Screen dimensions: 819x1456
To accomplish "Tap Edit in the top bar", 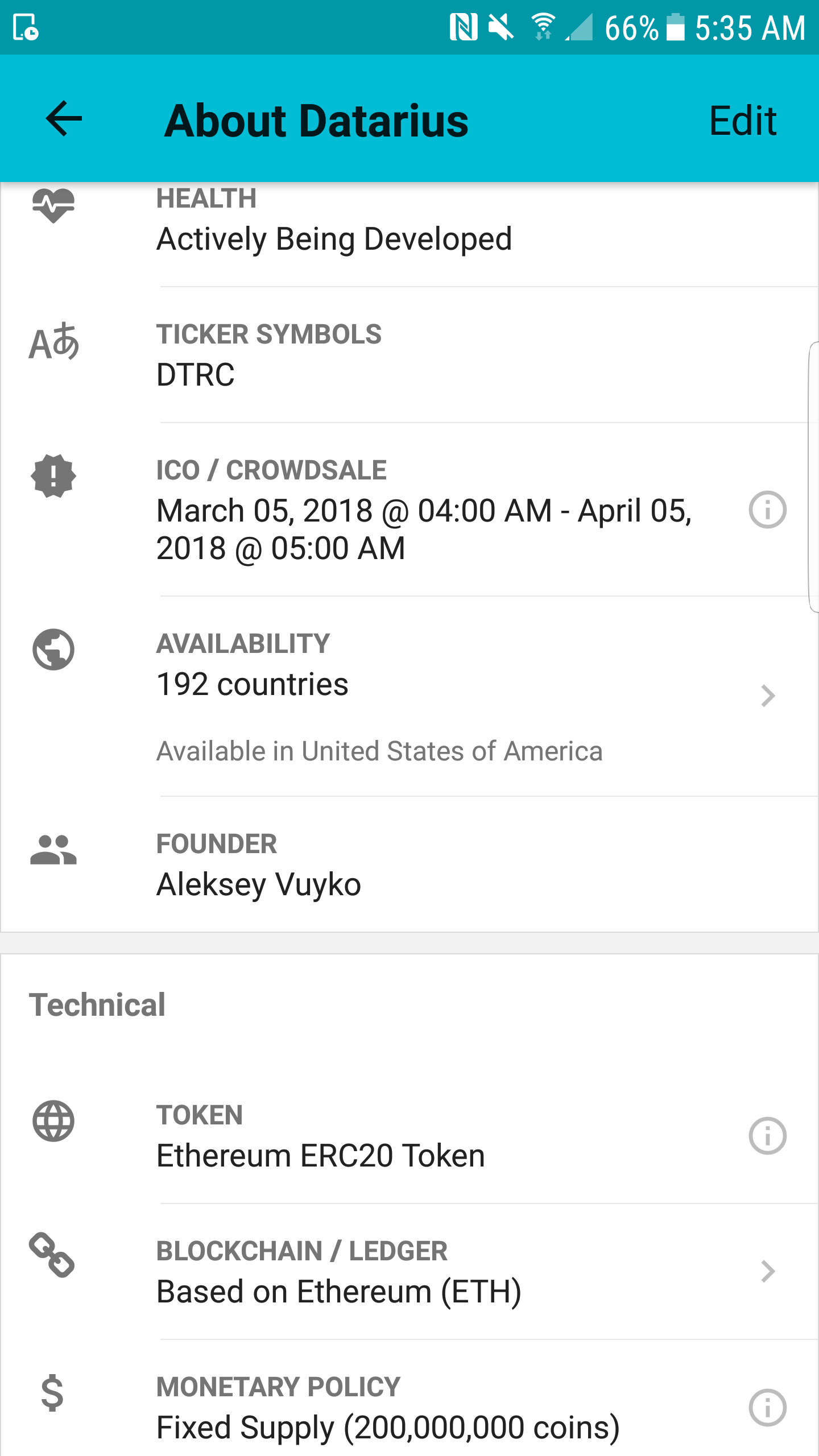I will [x=742, y=121].
